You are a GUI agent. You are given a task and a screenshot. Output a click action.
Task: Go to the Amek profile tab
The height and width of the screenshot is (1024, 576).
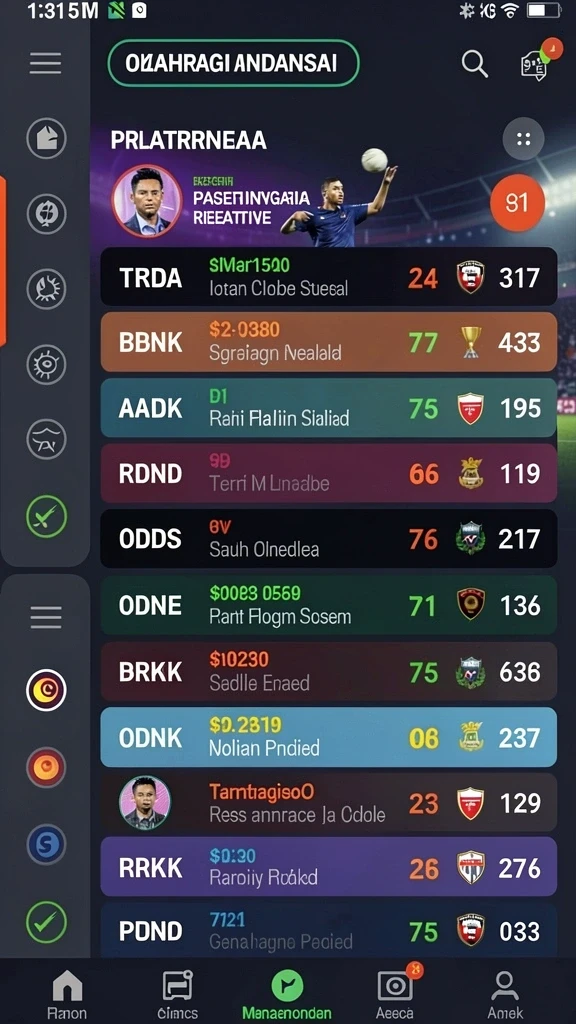[505, 994]
